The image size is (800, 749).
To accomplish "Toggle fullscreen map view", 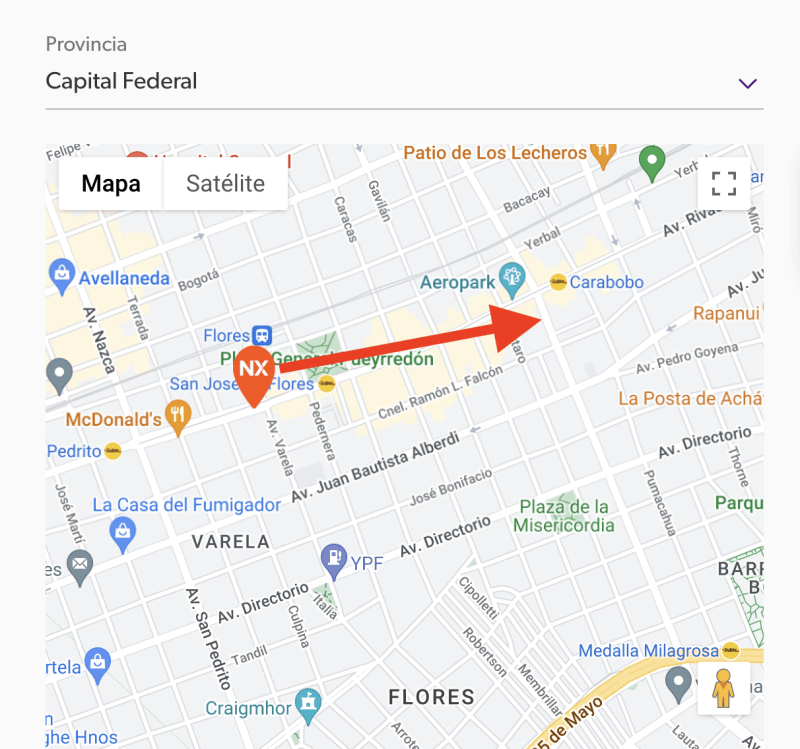I will [x=724, y=184].
